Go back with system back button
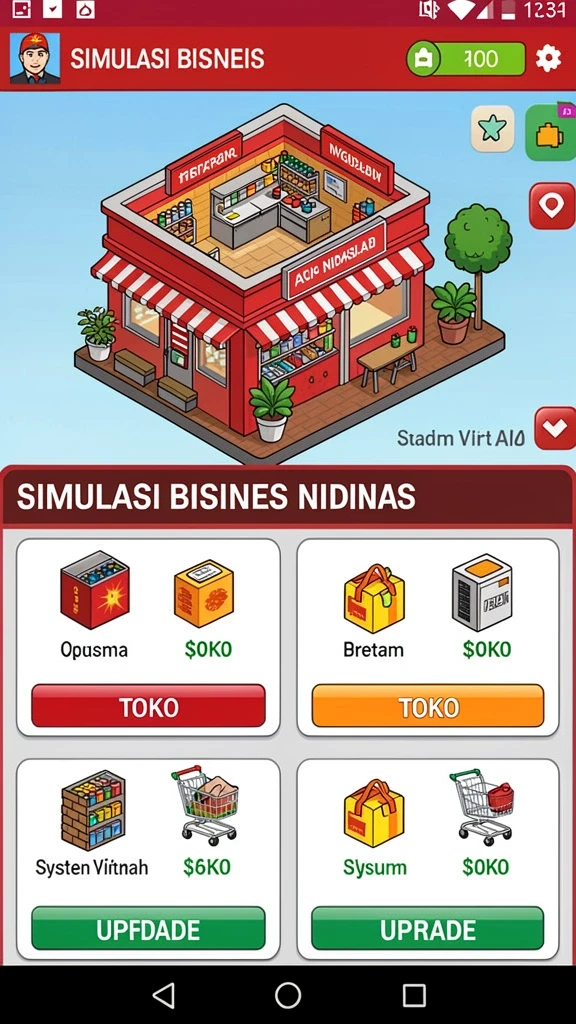The height and width of the screenshot is (1024, 576). click(163, 995)
